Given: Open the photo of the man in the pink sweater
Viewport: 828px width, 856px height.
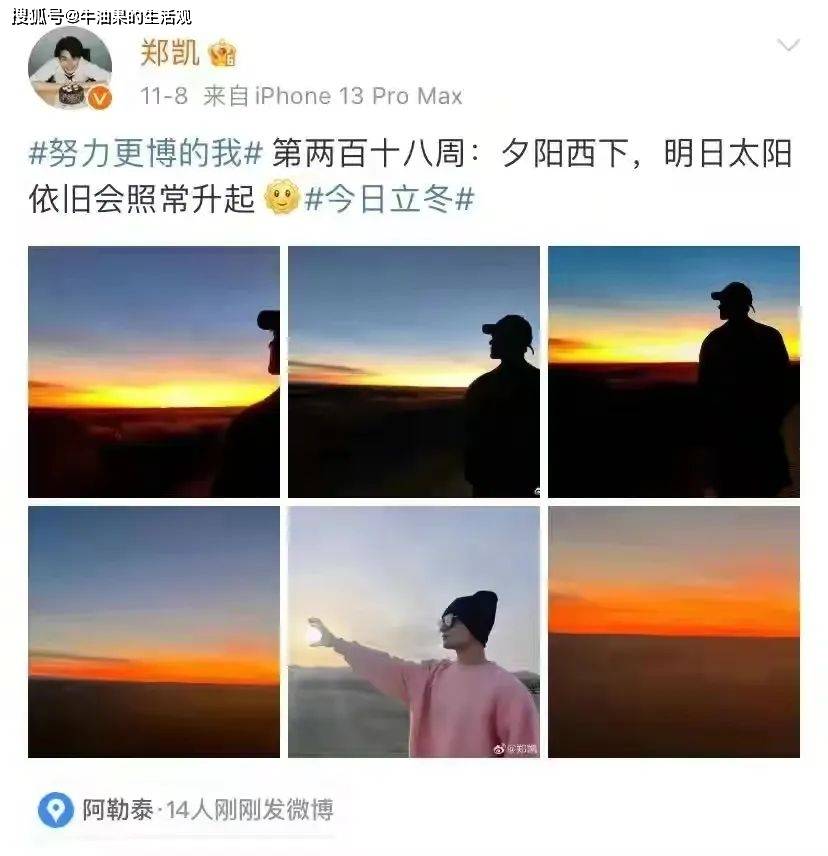Looking at the screenshot, I should pos(414,632).
